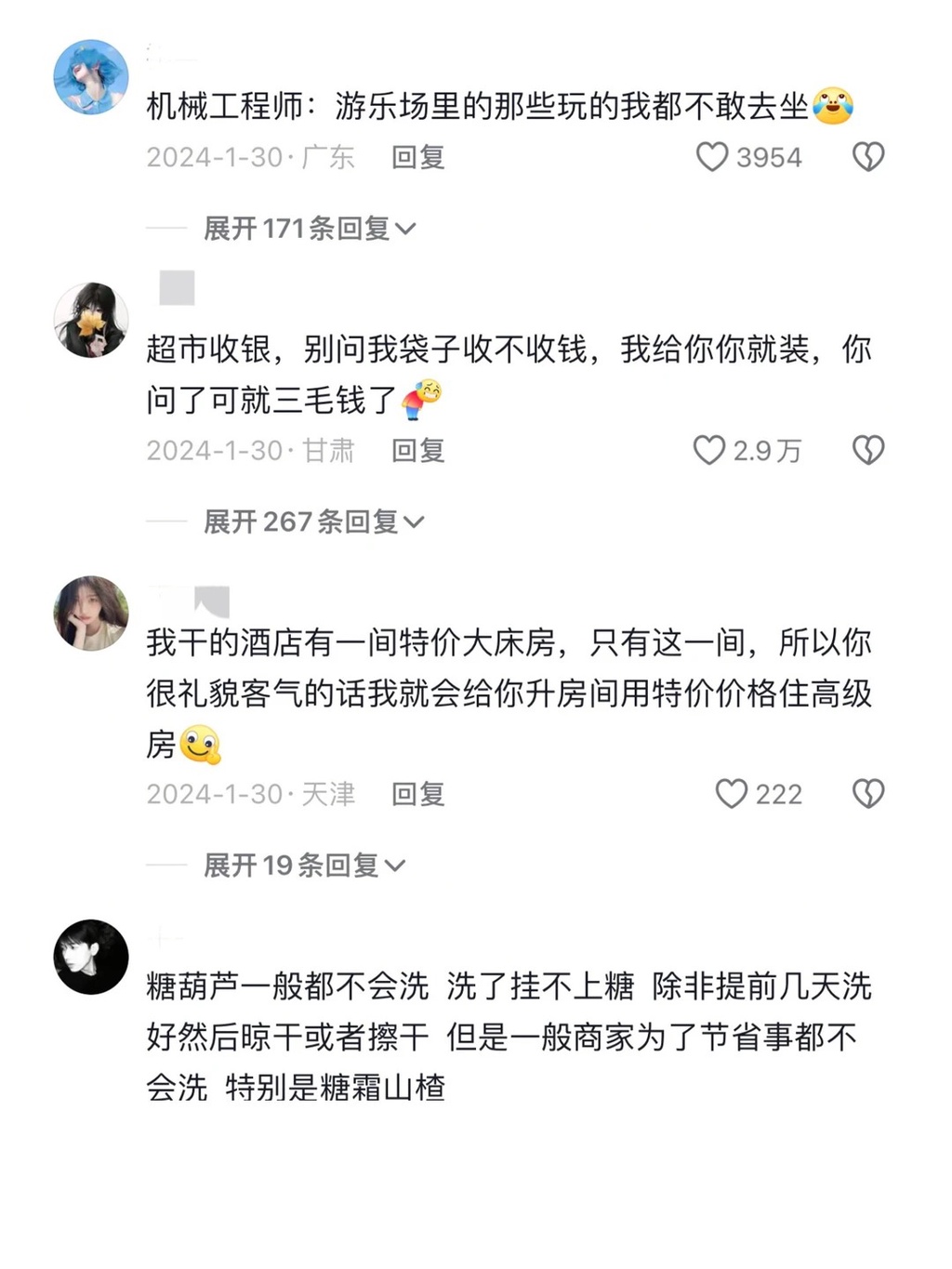Image resolution: width=952 pixels, height=1269 pixels.
Task: Dislike the 机械工程师 comment
Action: (x=868, y=157)
